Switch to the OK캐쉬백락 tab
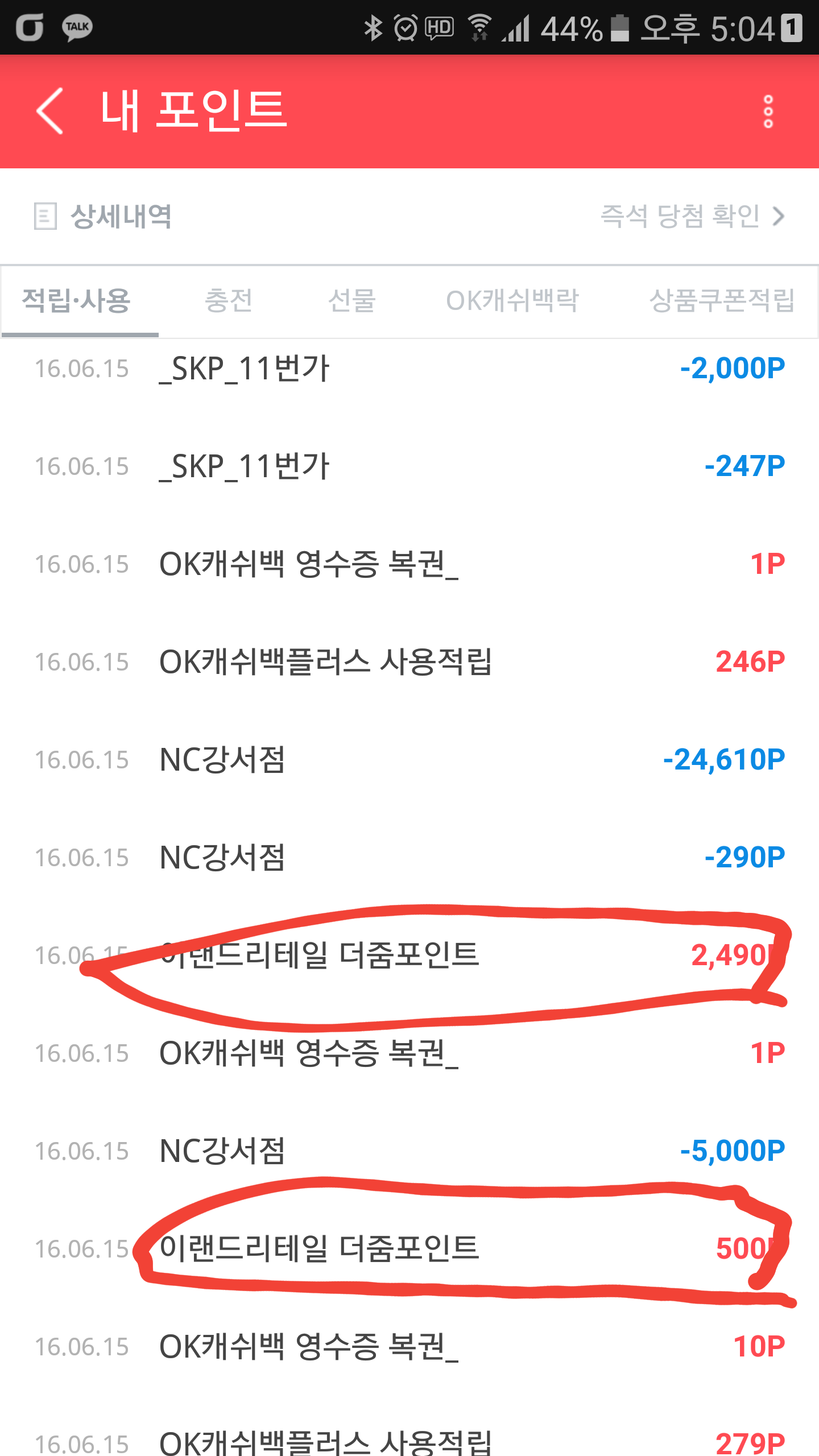This screenshot has height=1456, width=819. (512, 301)
